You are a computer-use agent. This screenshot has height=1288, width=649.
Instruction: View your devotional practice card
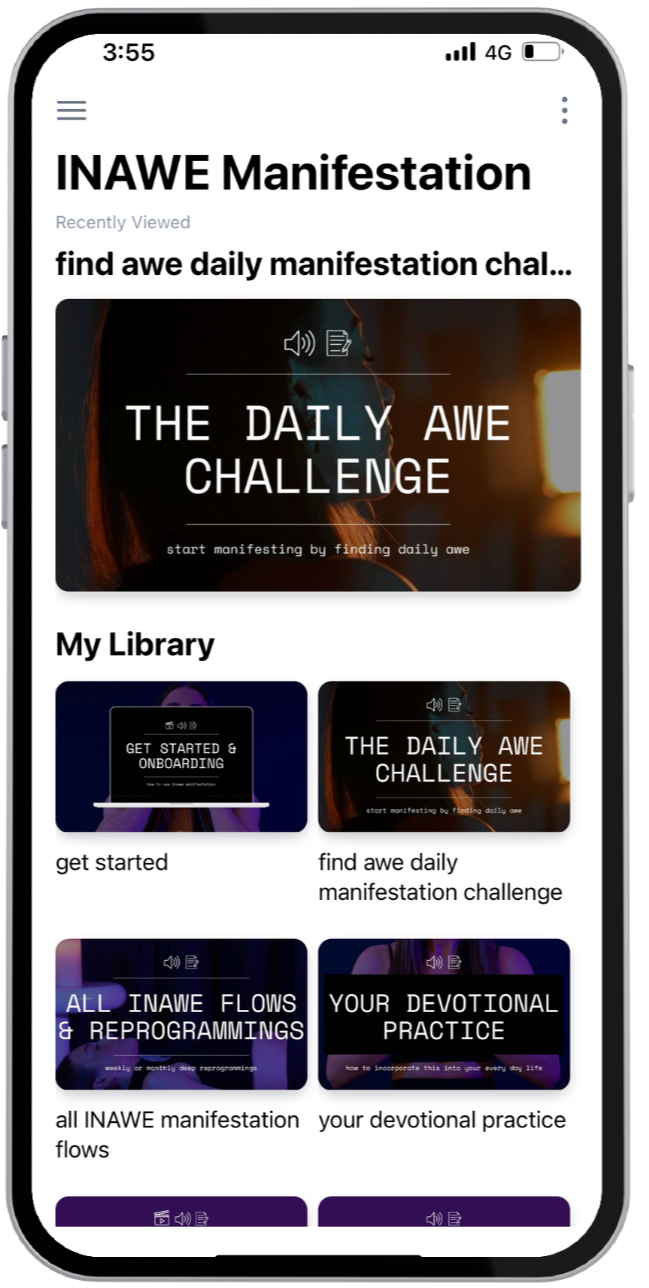(444, 1014)
